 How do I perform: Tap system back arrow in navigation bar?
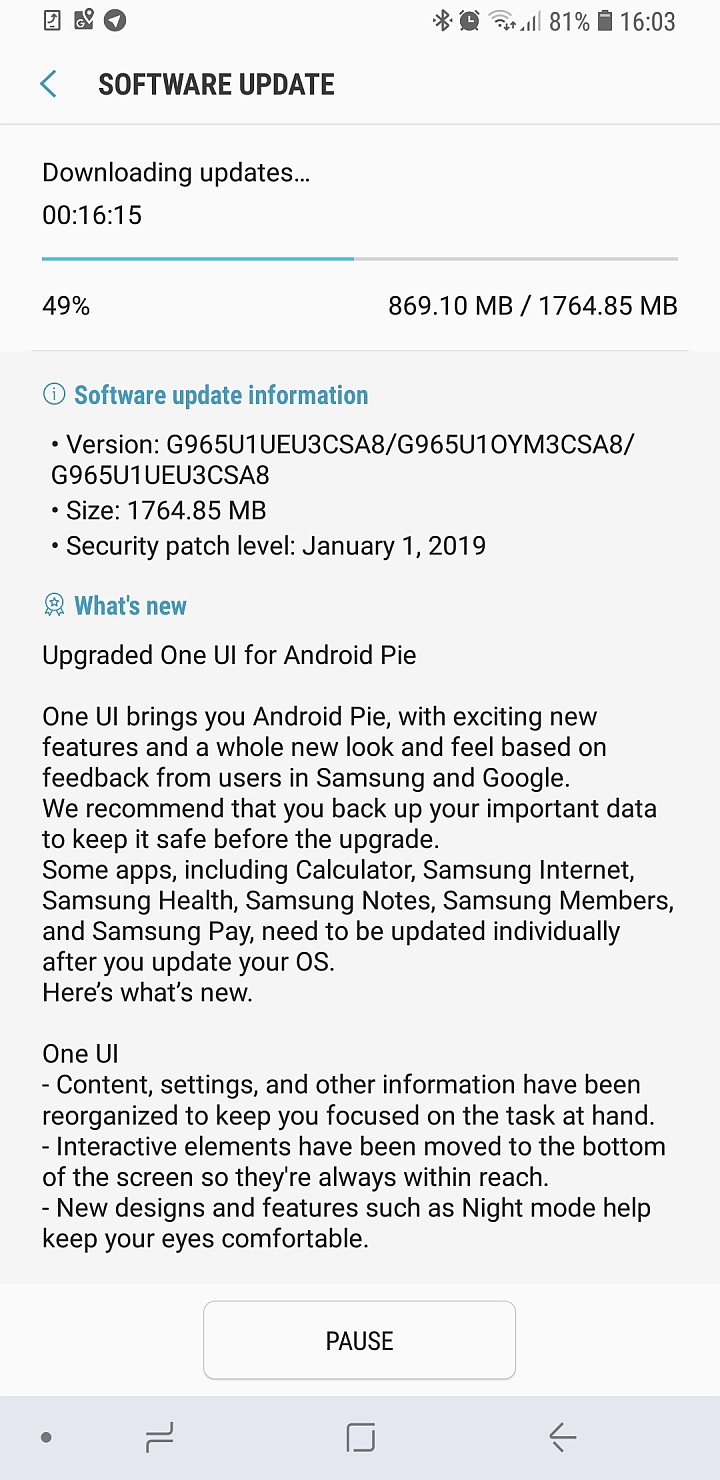[562, 1438]
